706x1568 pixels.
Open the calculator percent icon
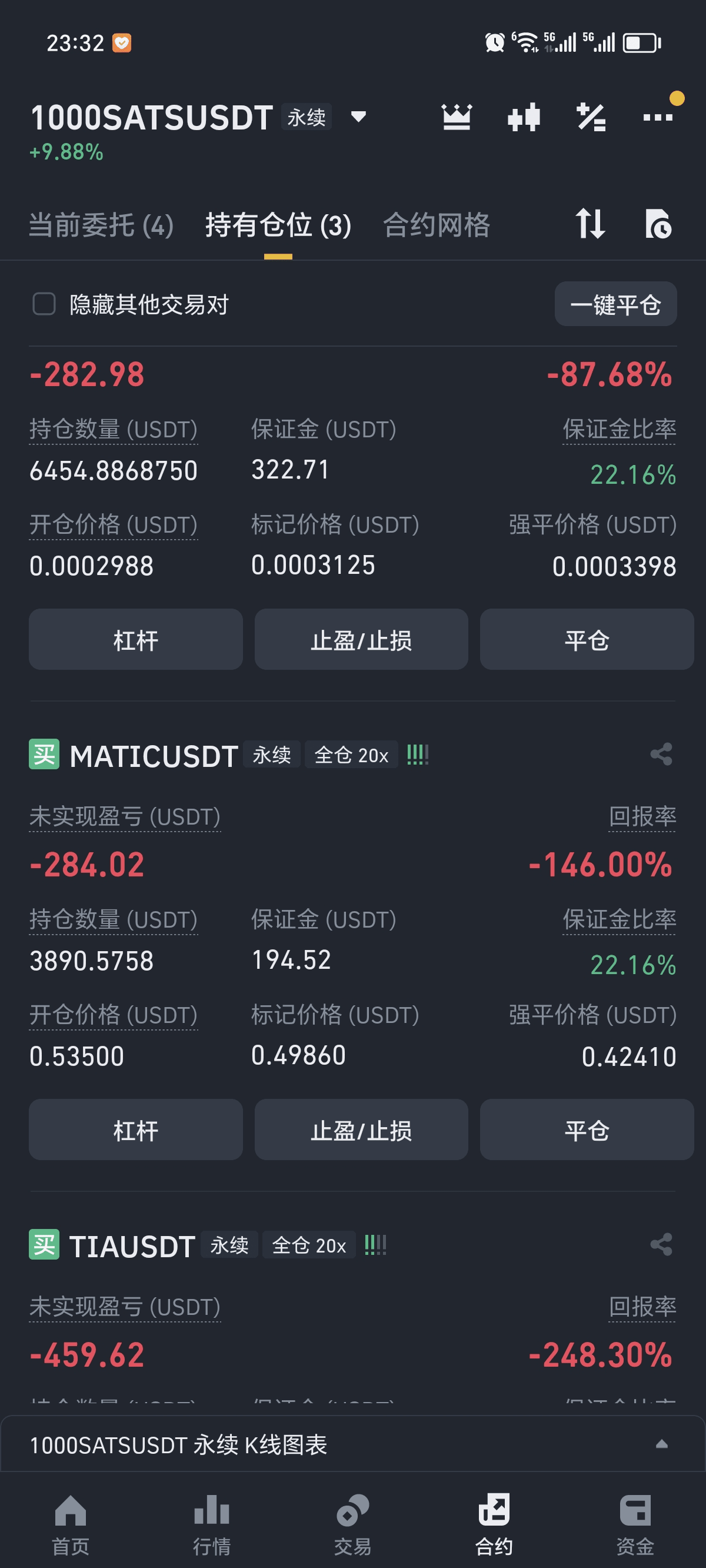click(x=591, y=117)
